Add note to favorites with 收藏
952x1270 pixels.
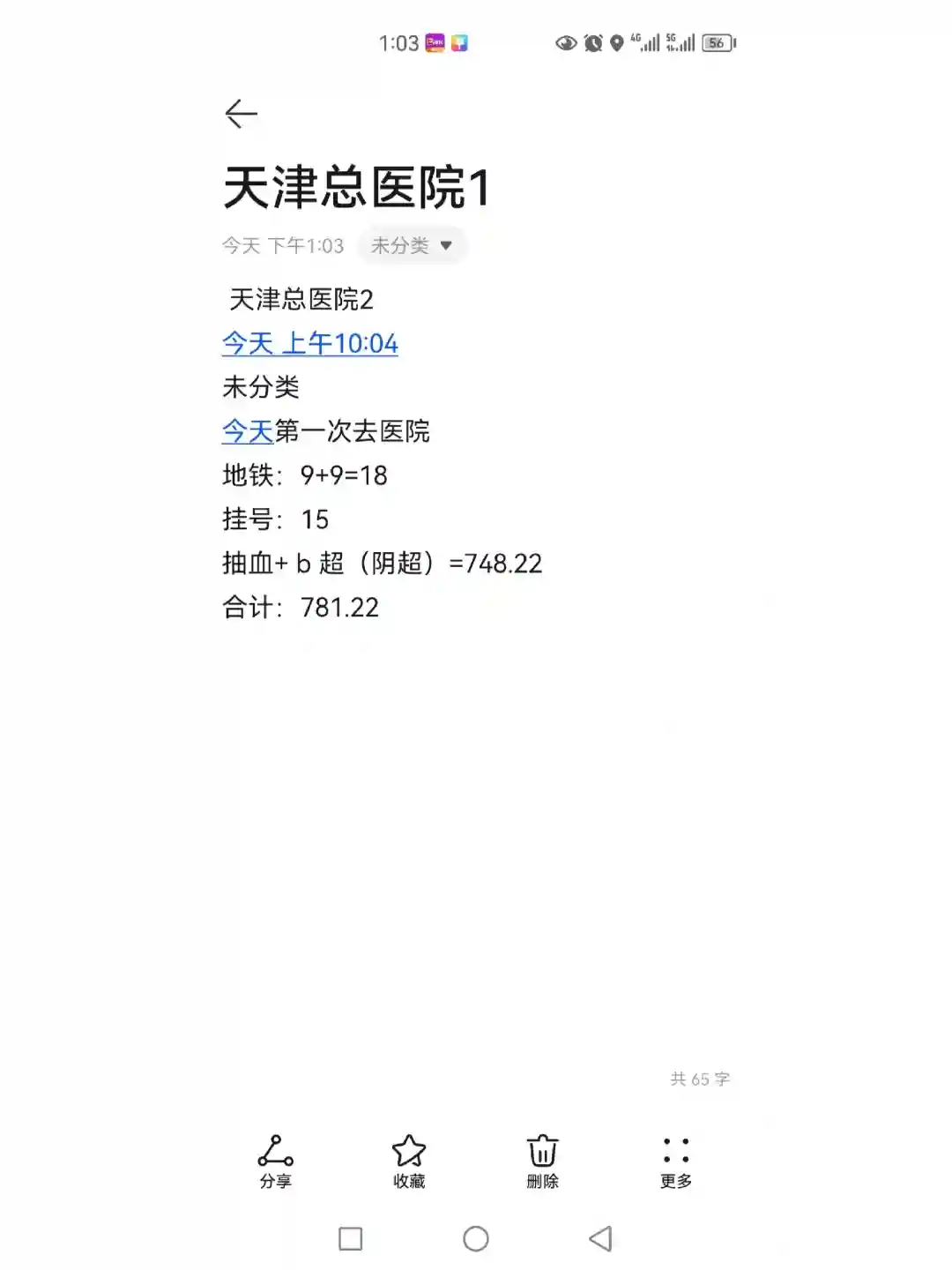[x=409, y=1161]
